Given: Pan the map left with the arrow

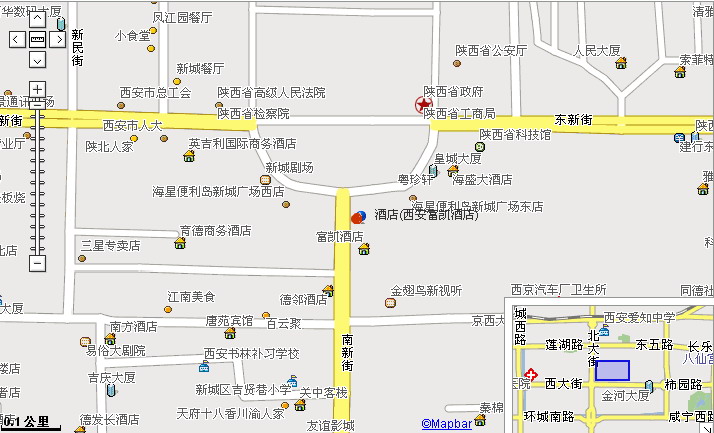Looking at the screenshot, I should coord(17,39).
